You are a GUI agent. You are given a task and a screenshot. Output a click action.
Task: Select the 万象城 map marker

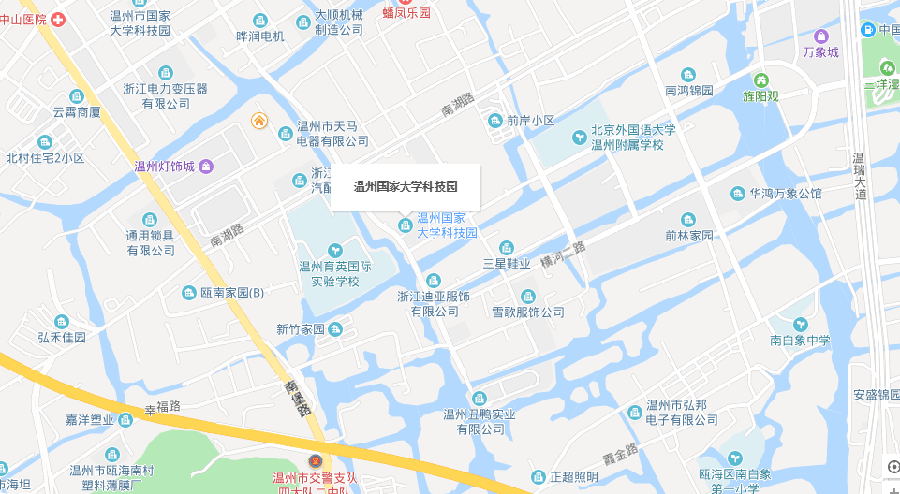point(821,36)
